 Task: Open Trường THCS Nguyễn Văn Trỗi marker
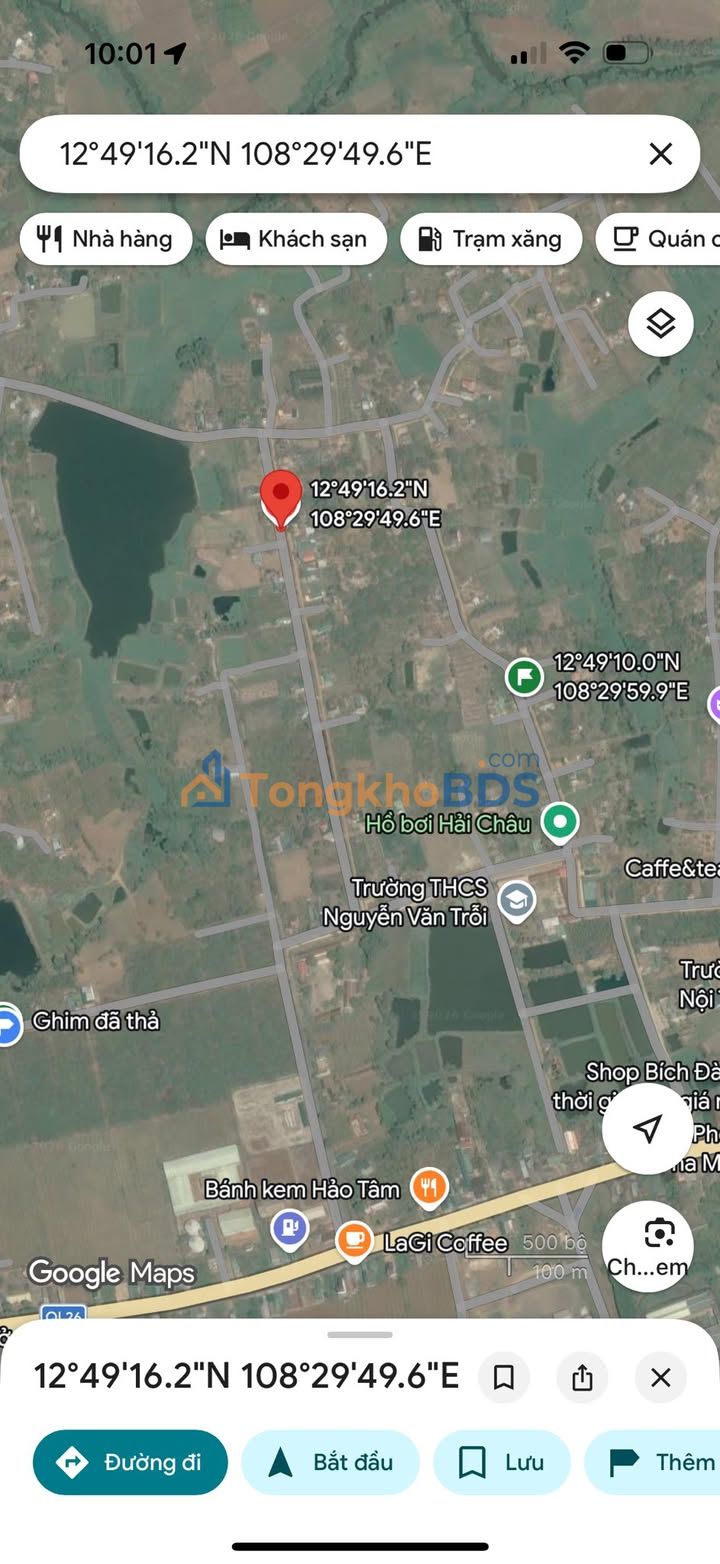pyautogui.click(x=517, y=901)
